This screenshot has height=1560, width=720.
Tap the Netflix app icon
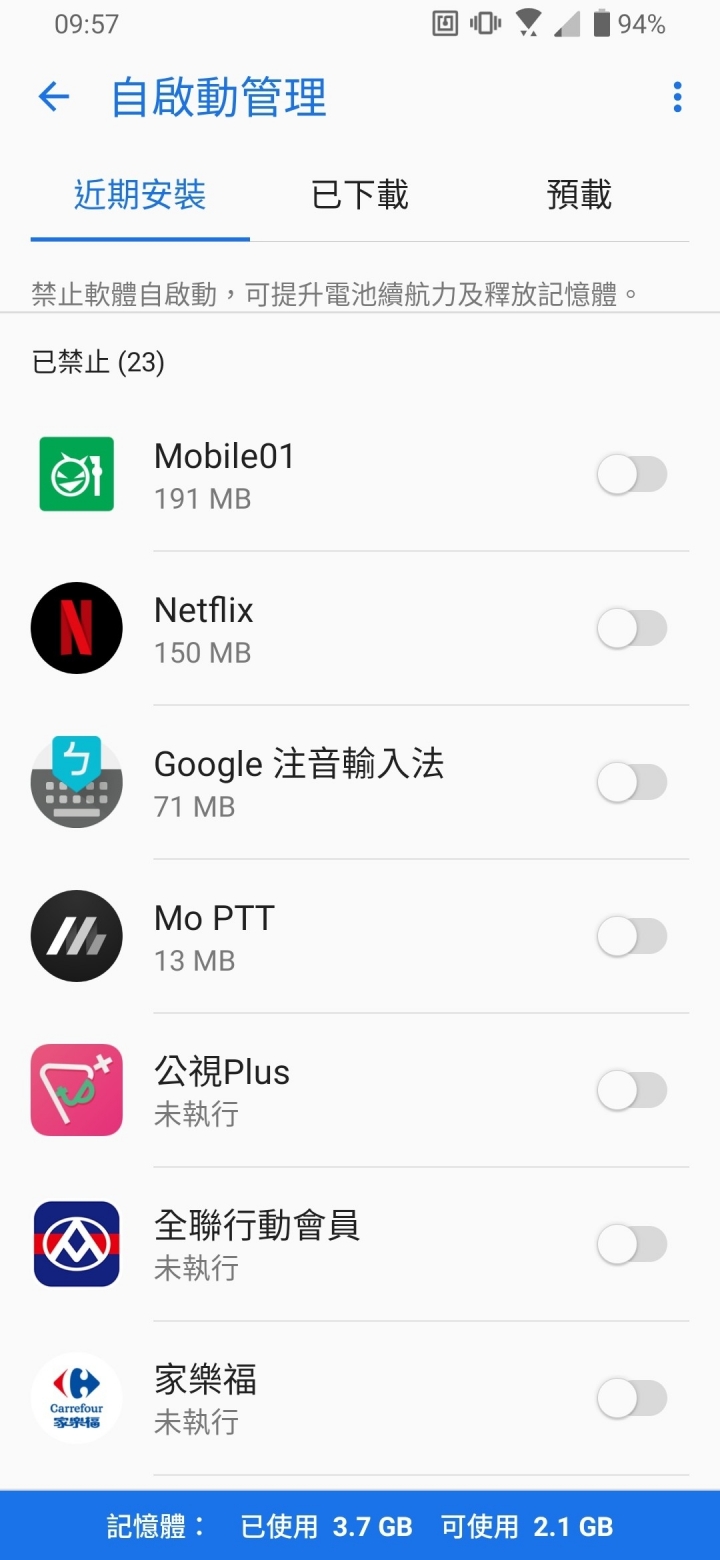[x=76, y=628]
